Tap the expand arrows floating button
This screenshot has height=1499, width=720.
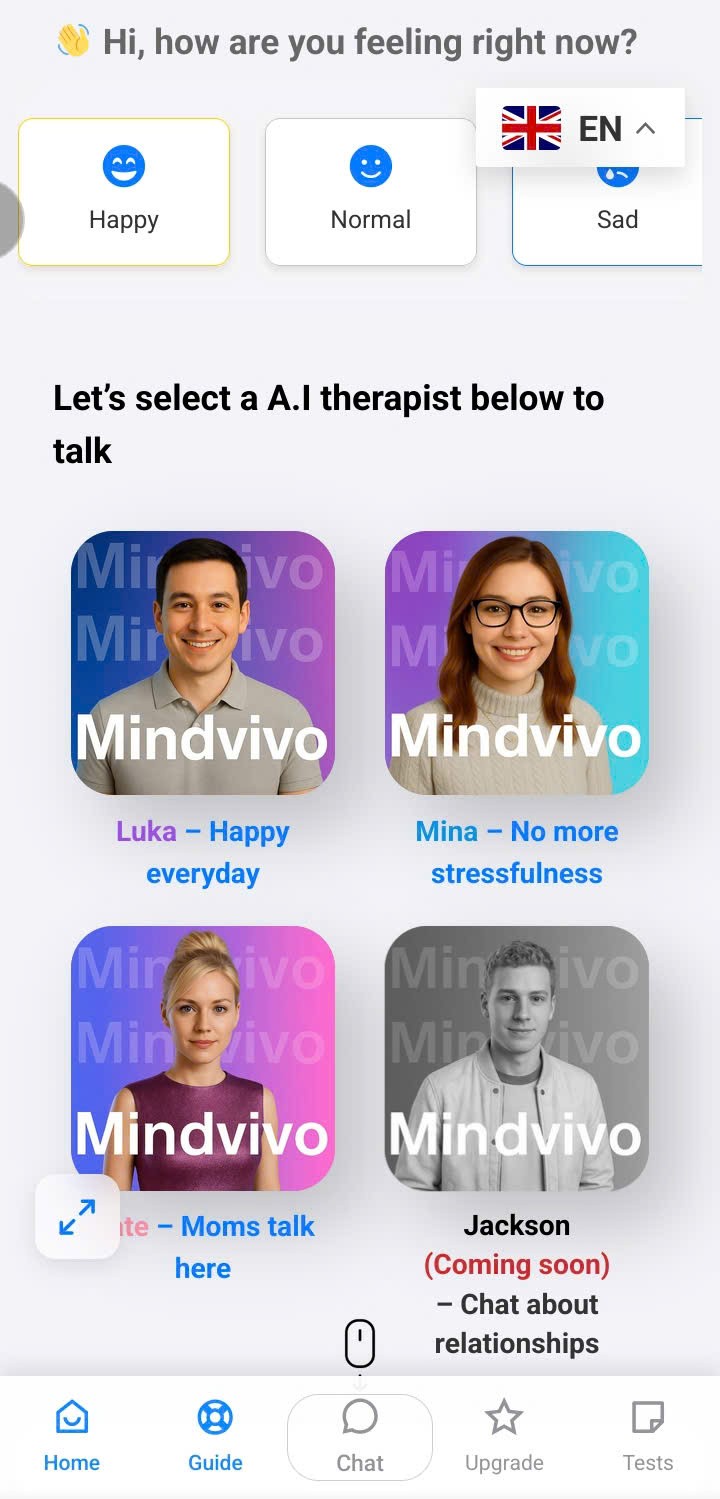[77, 1216]
